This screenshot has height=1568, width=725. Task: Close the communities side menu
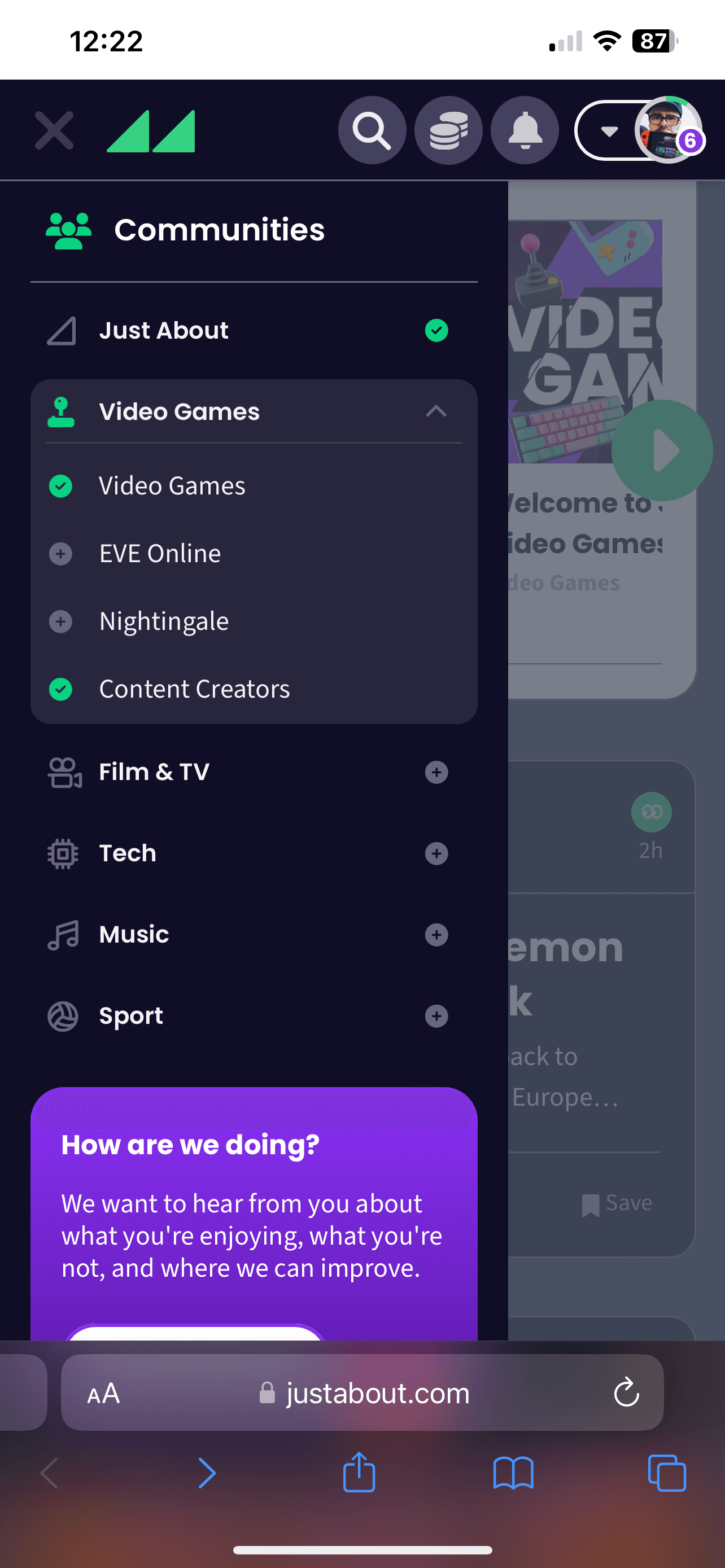click(54, 130)
